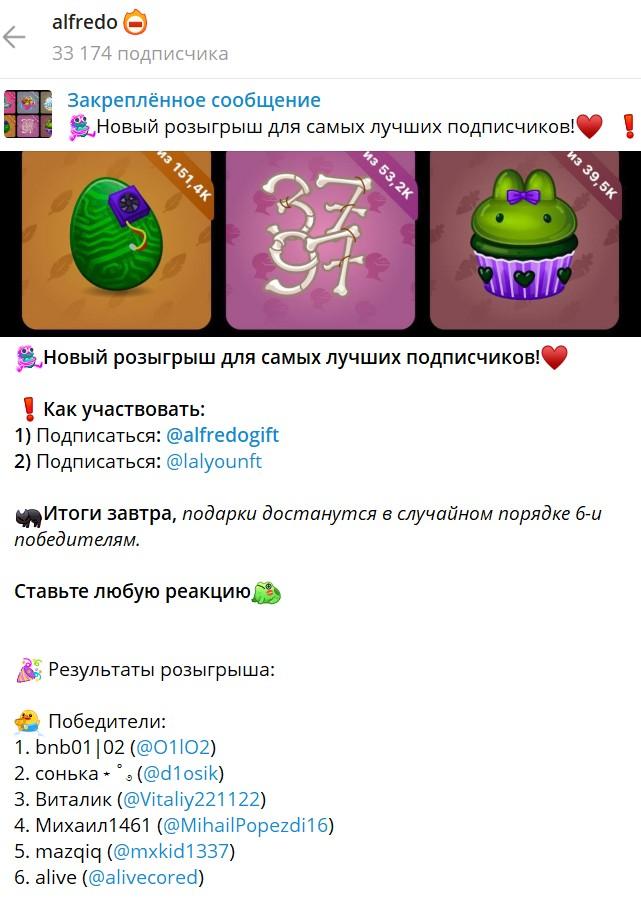The image size is (641, 903).
Task: Open the @alivecored mention link
Action: pos(143,878)
